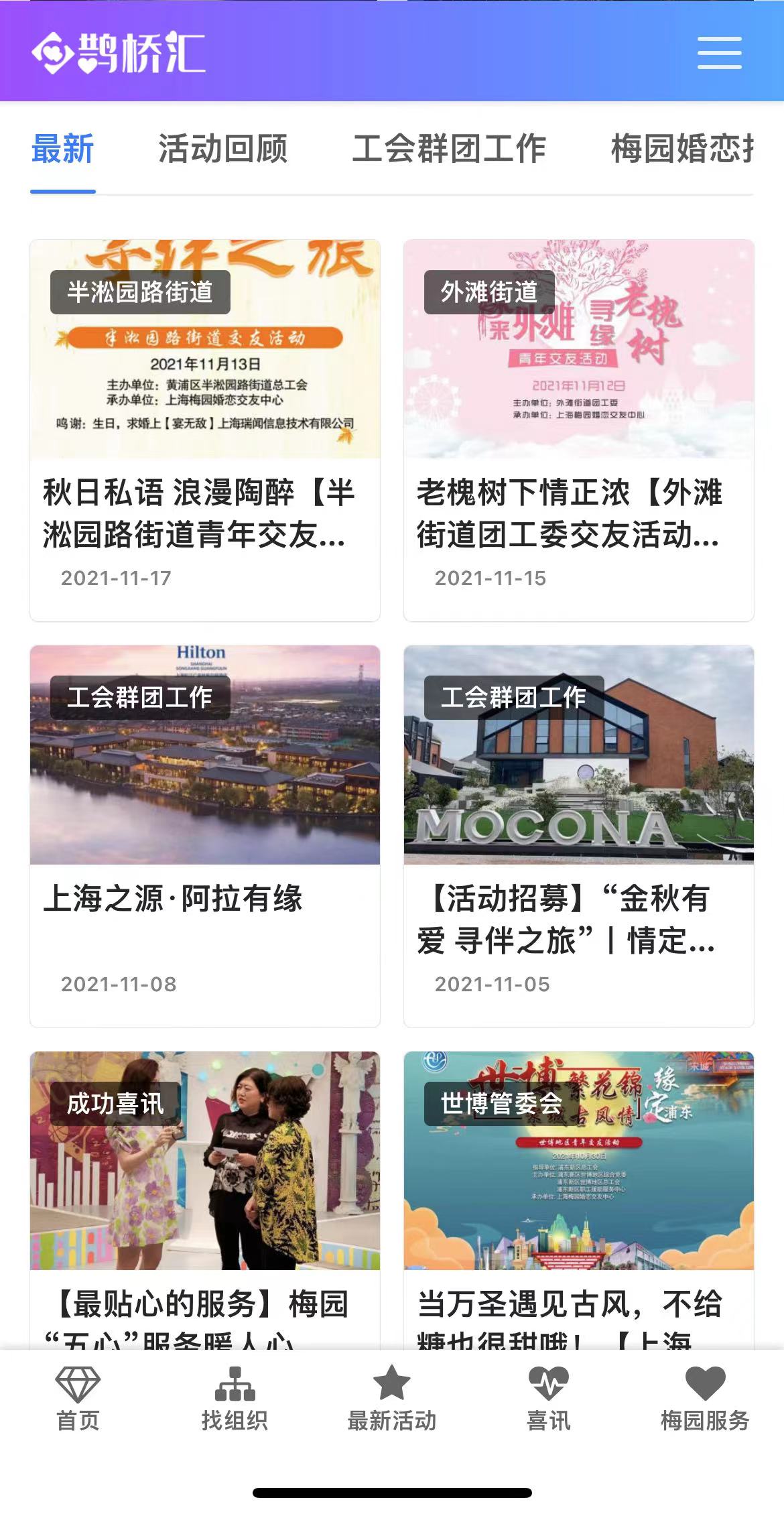Open the 梅园婚恋 top tab

681,149
